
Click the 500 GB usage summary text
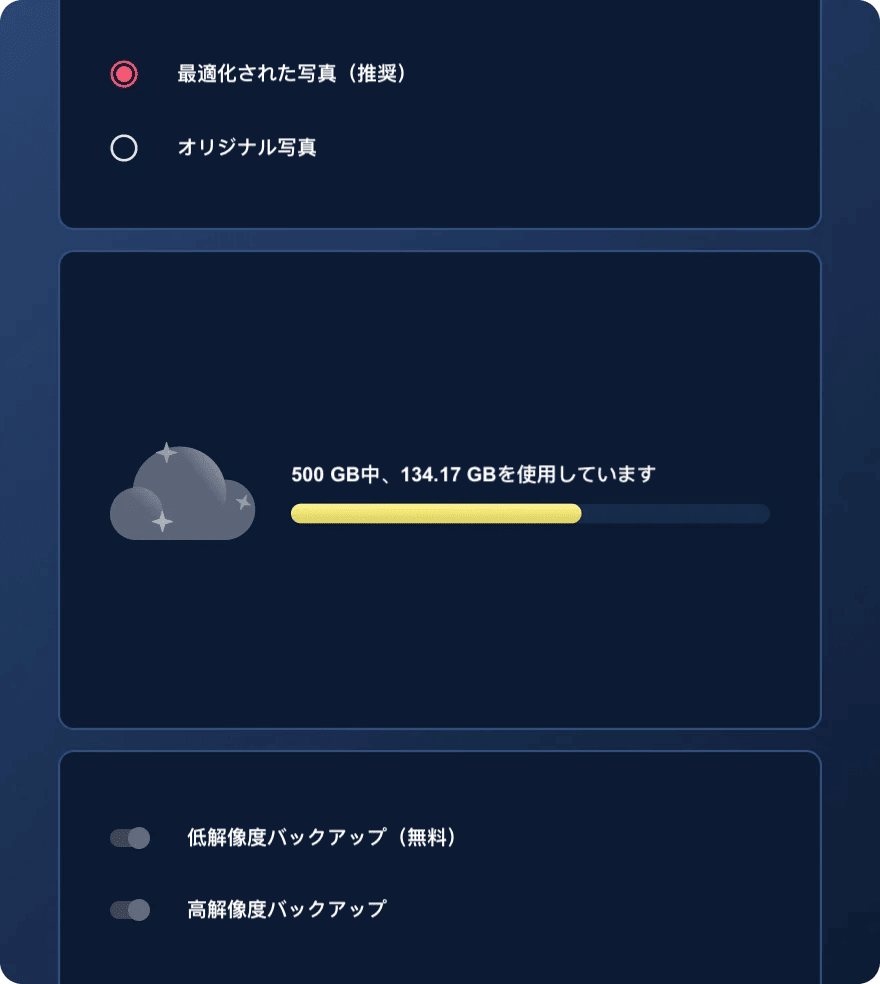[x=472, y=475]
